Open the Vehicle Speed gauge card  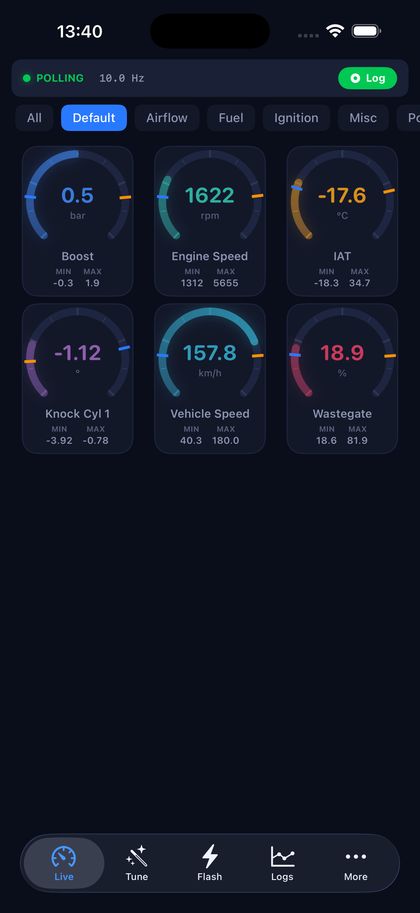click(x=210, y=378)
